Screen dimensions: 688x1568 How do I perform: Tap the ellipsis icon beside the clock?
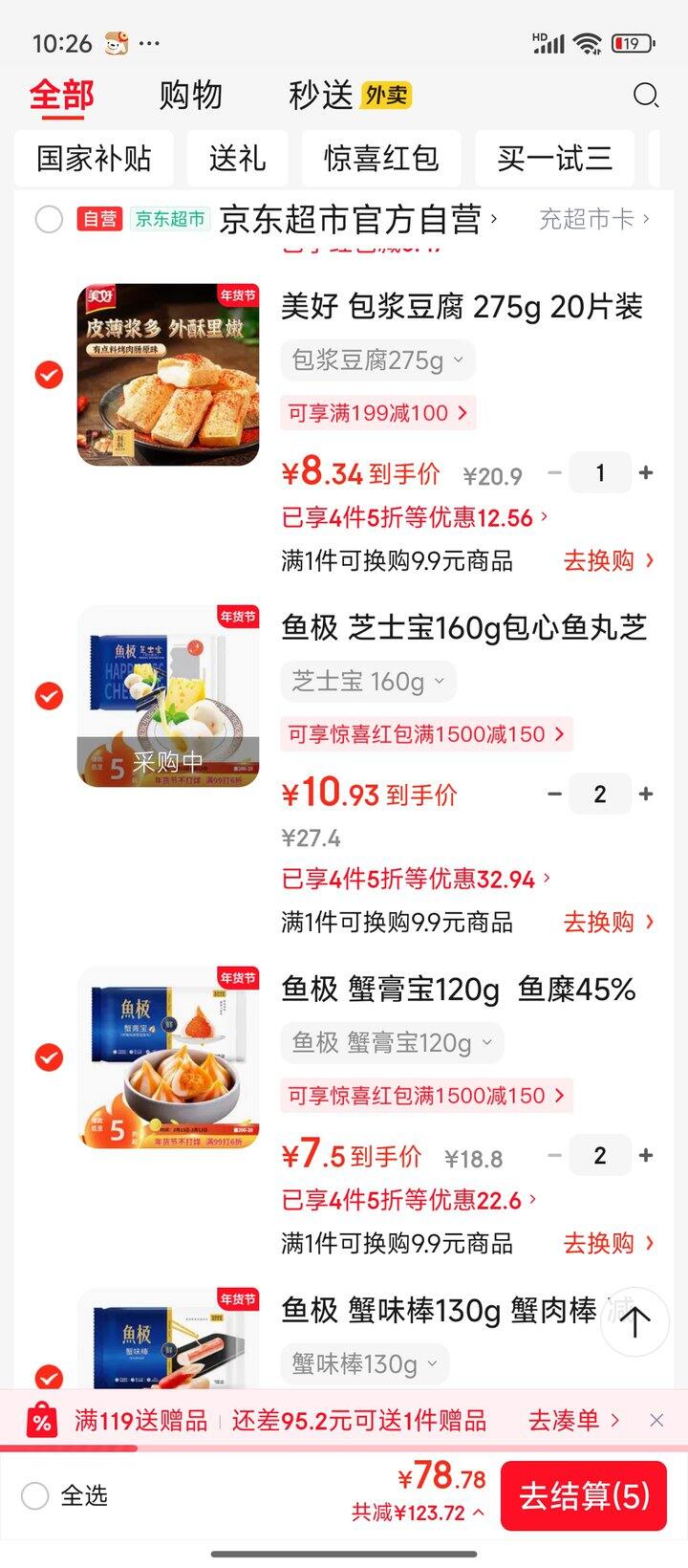point(148,43)
